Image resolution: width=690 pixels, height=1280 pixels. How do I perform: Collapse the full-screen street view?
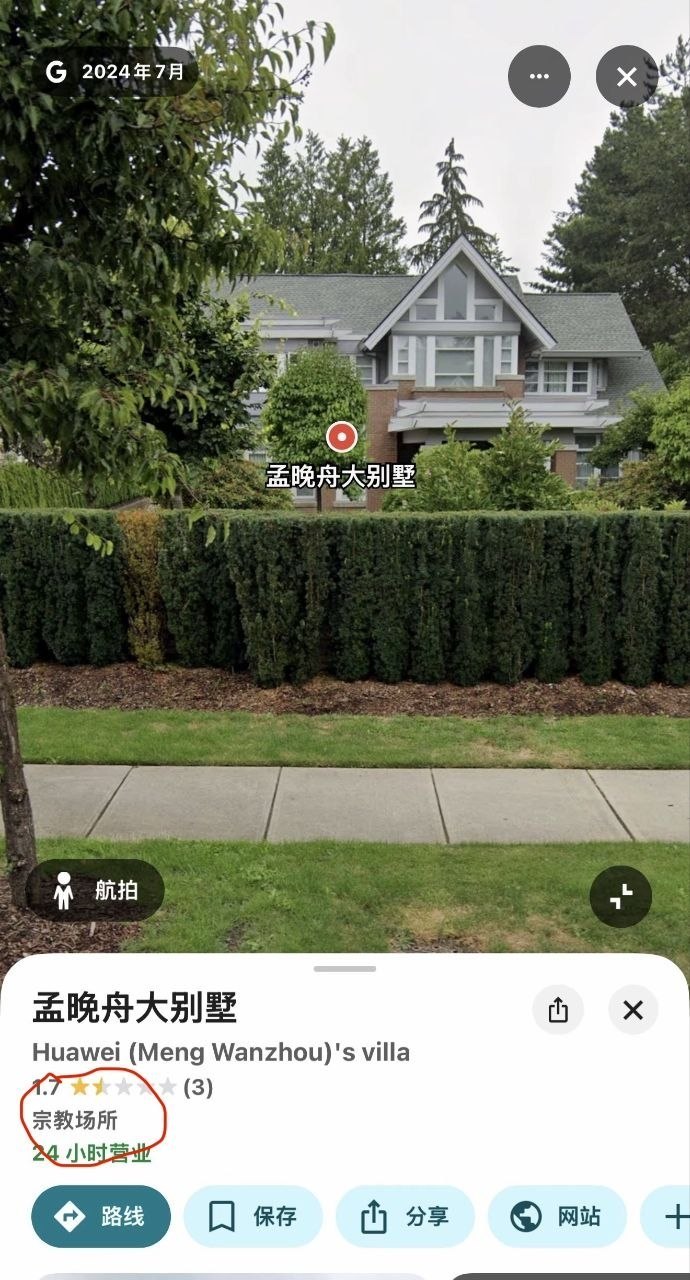(620, 896)
